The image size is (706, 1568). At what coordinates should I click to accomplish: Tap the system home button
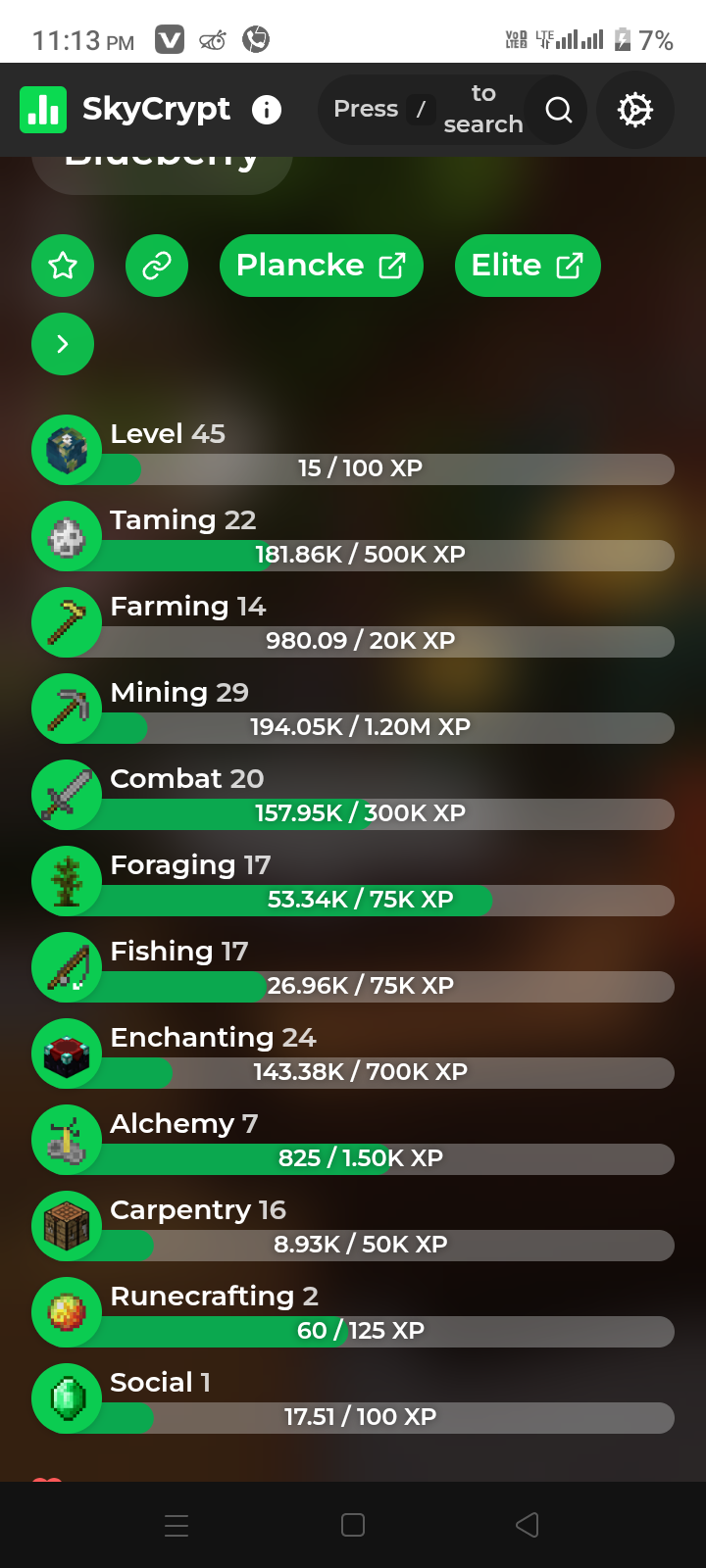coord(353,1525)
